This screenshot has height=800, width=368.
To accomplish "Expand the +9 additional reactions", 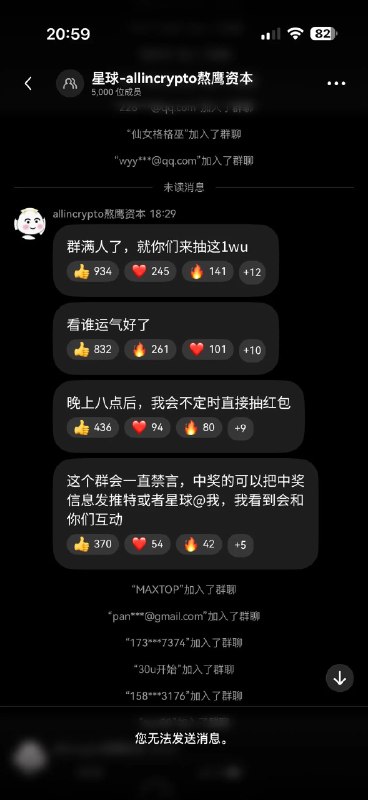I will tap(240, 428).
